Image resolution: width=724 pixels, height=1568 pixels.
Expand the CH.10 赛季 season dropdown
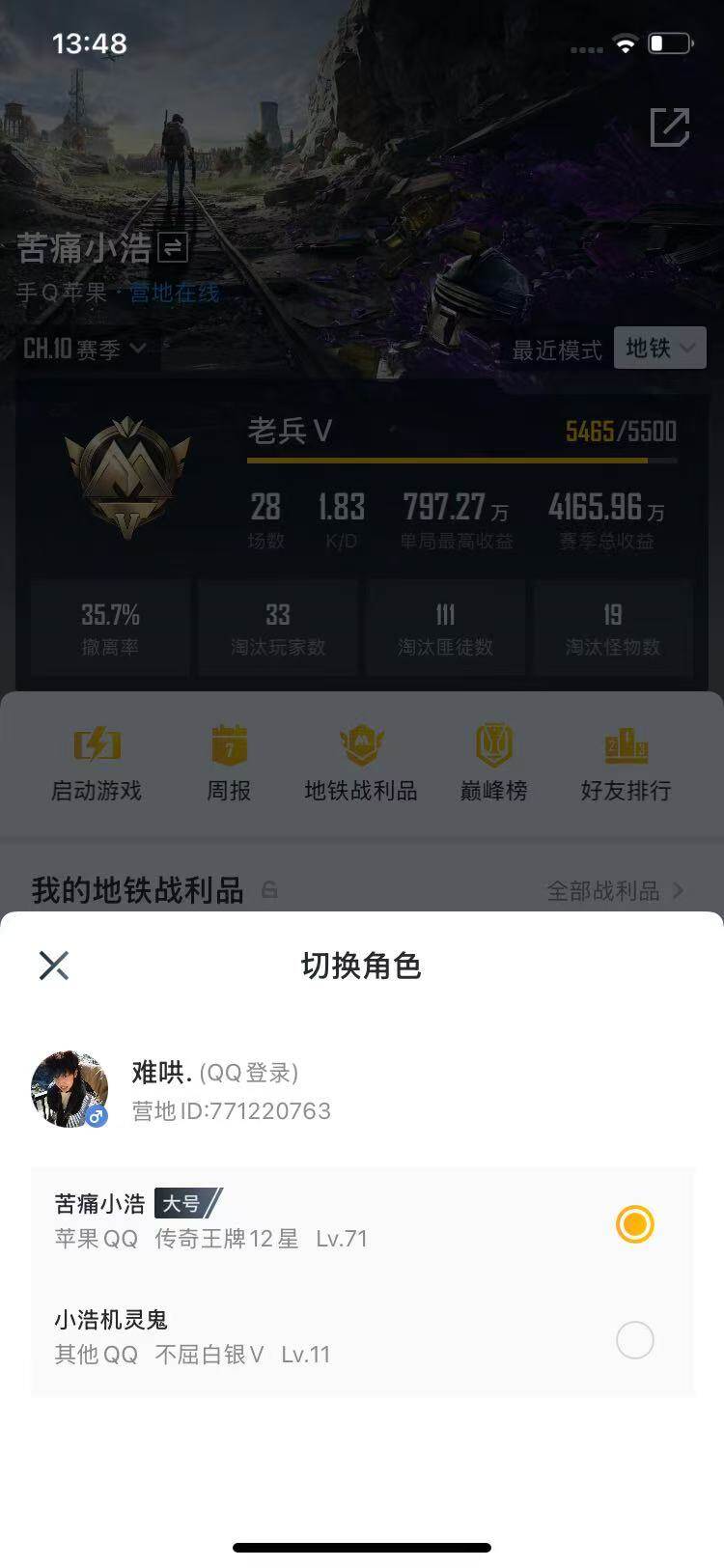[82, 349]
